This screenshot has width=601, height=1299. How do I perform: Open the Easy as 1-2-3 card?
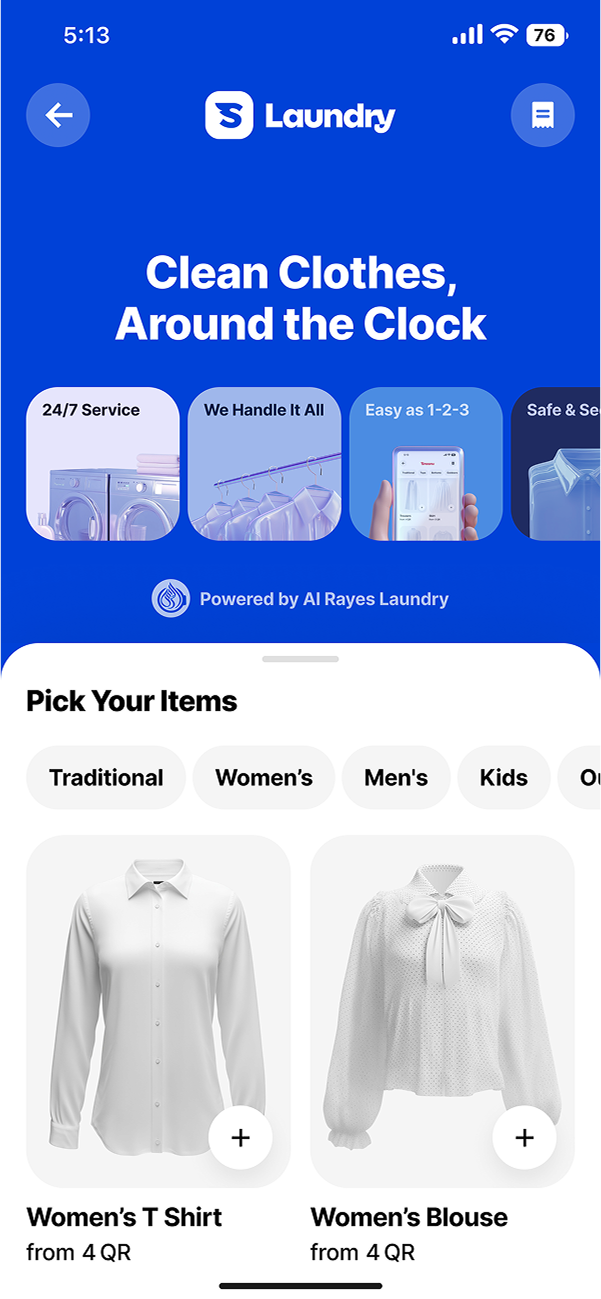(426, 464)
